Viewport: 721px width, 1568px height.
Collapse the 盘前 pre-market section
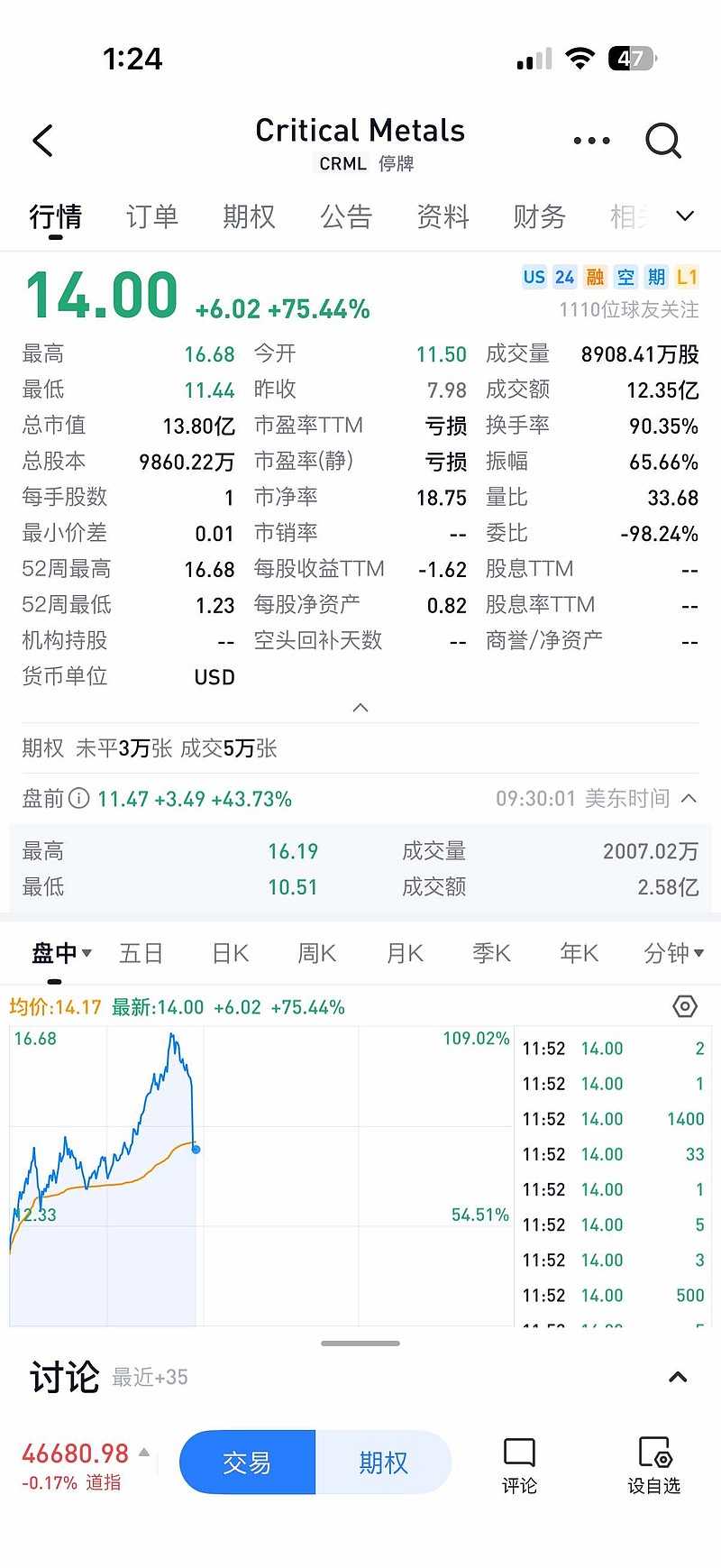tap(689, 799)
